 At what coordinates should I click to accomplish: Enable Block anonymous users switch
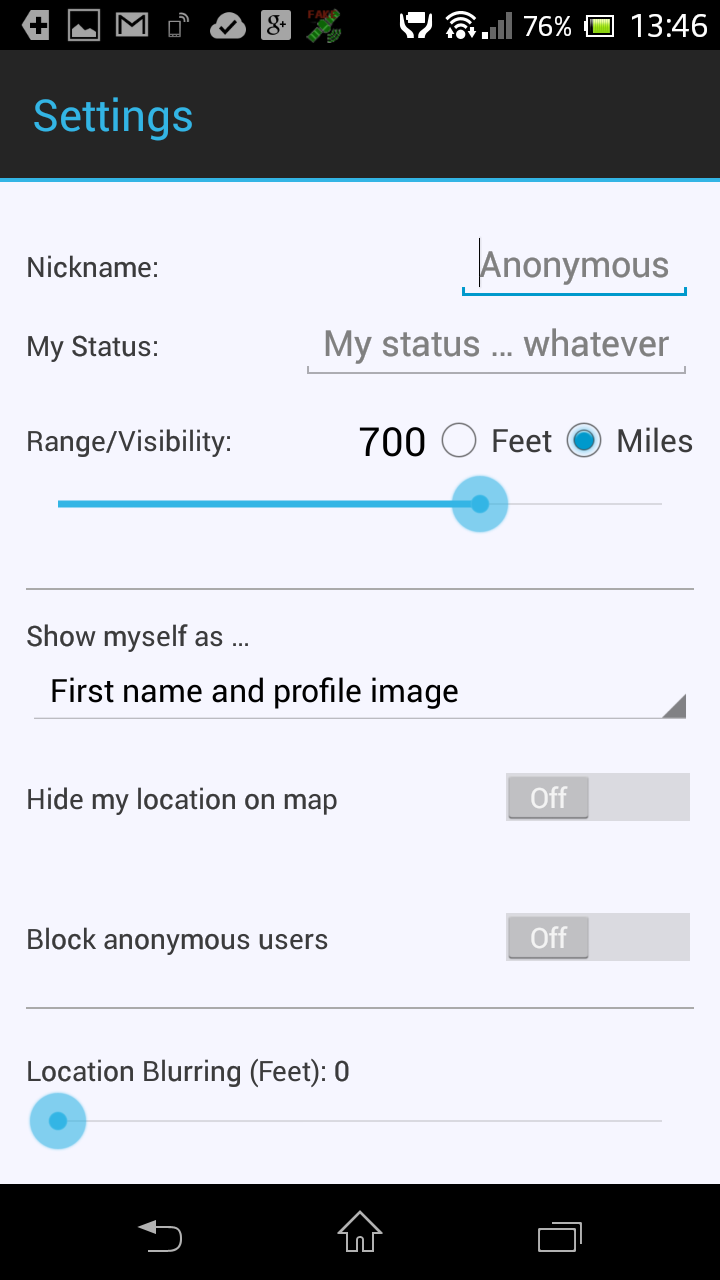point(597,938)
